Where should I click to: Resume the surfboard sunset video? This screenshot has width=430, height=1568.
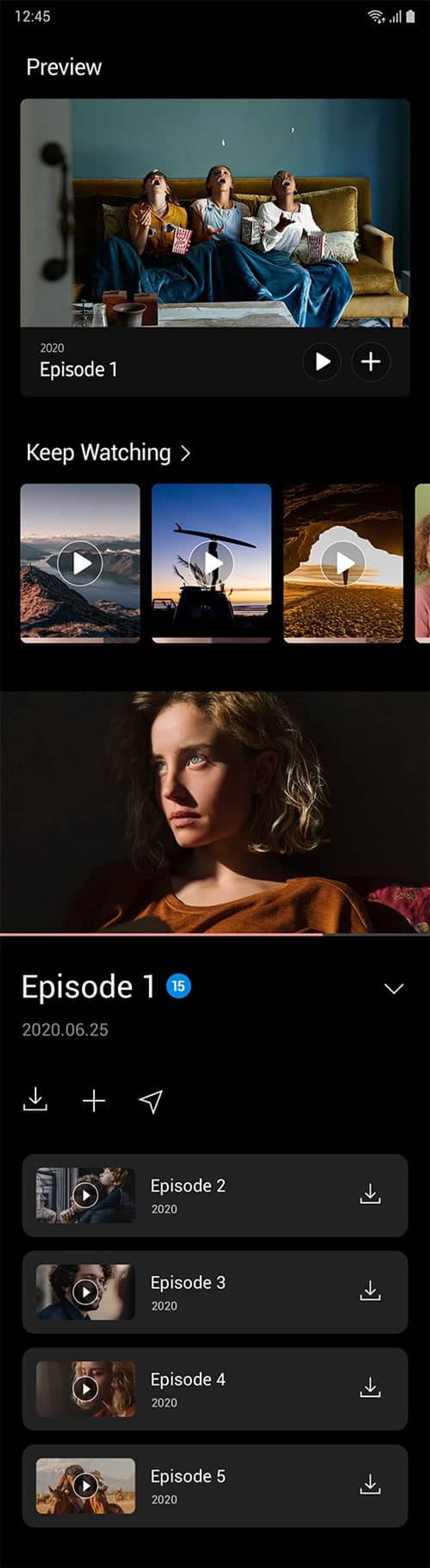coord(211,563)
